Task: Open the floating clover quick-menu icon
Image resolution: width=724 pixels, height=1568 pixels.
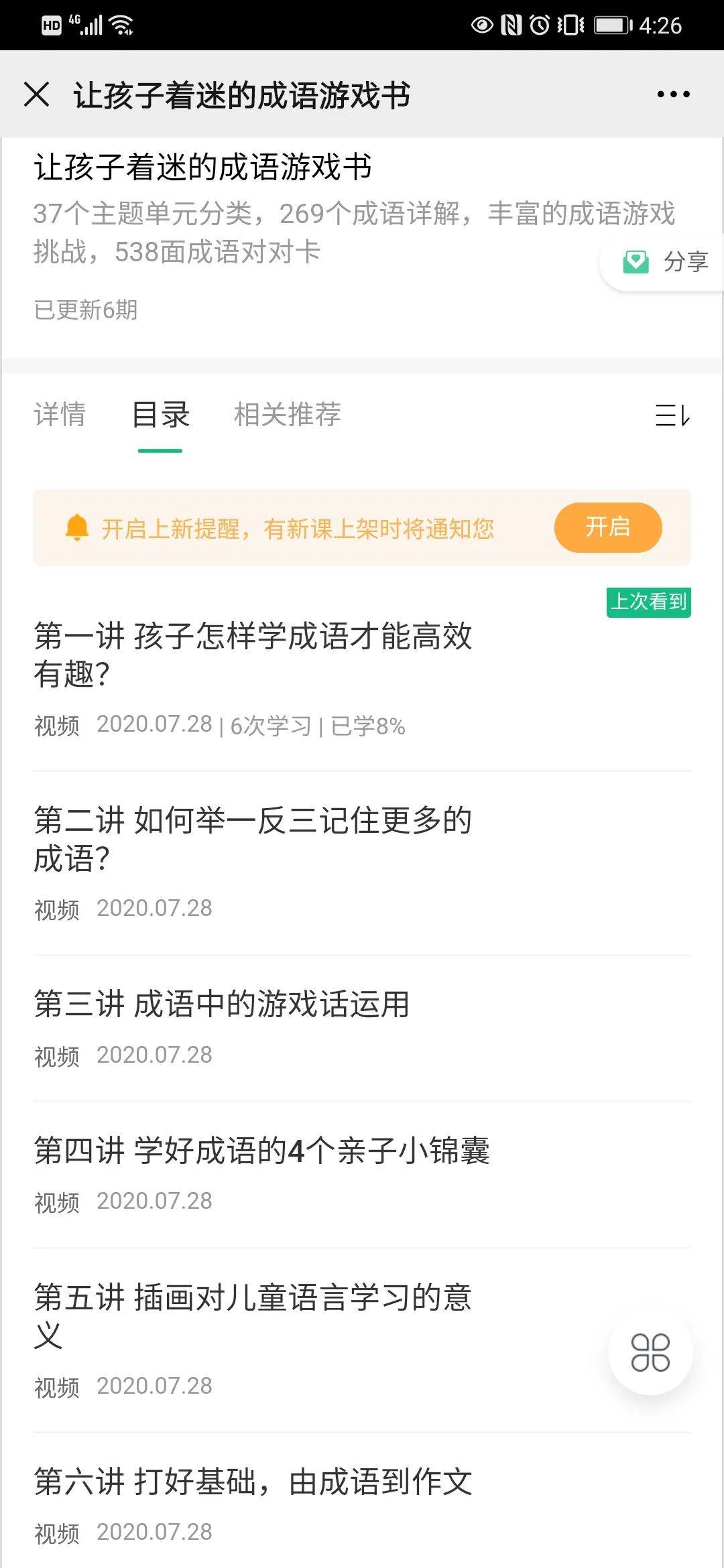Action: (x=652, y=1352)
